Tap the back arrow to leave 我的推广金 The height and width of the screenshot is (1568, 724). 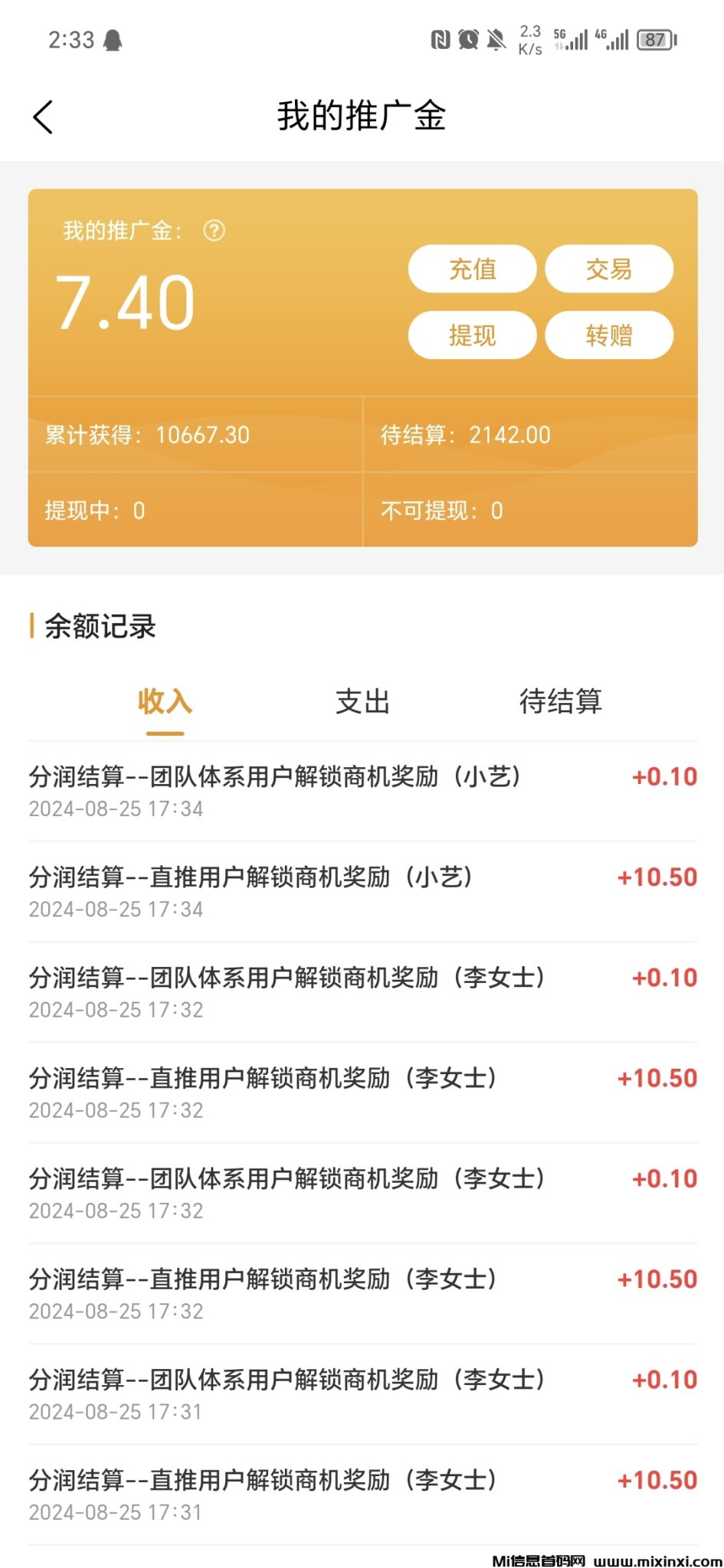click(44, 117)
